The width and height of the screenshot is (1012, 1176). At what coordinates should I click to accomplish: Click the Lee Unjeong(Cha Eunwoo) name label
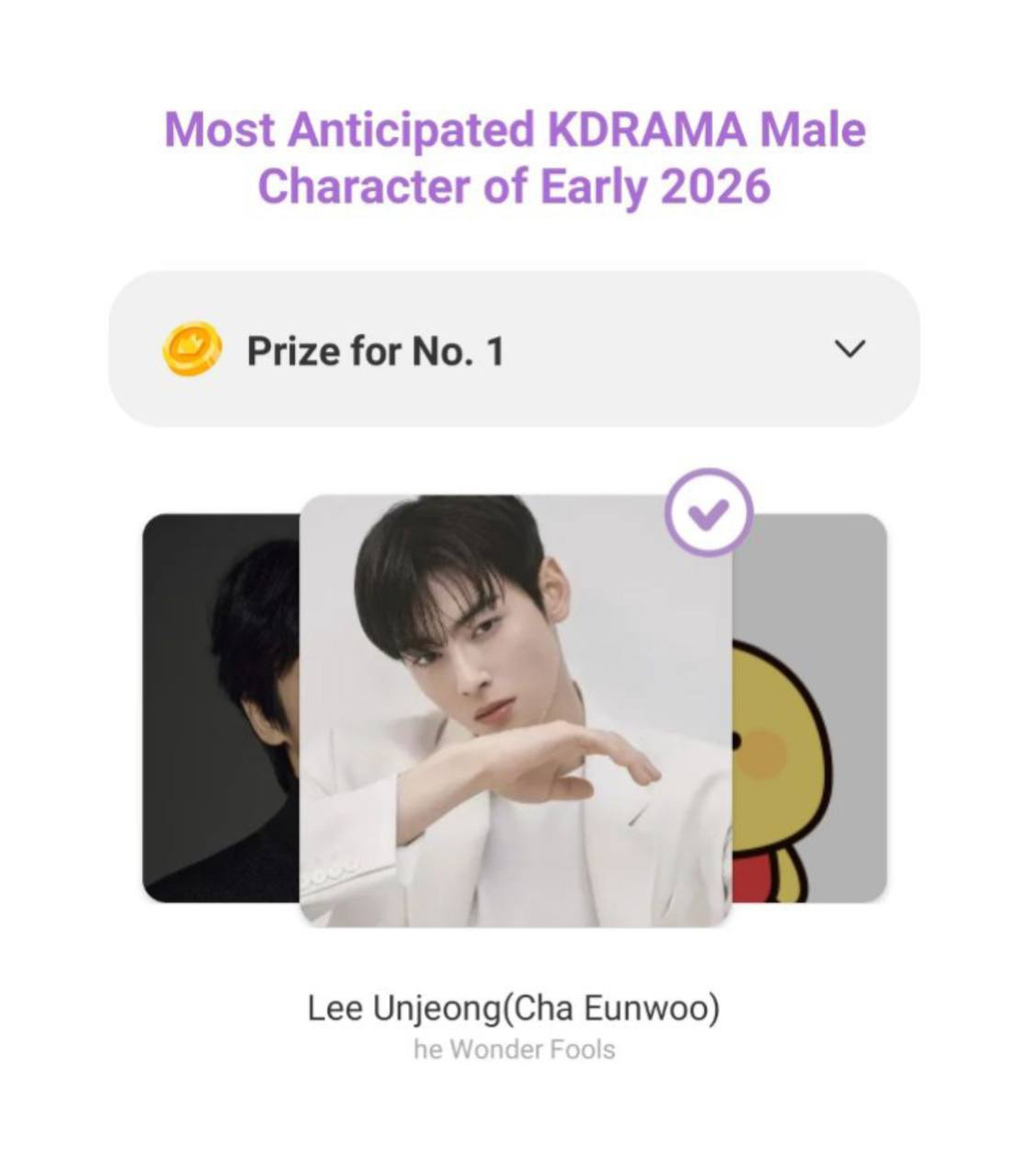[515, 1008]
